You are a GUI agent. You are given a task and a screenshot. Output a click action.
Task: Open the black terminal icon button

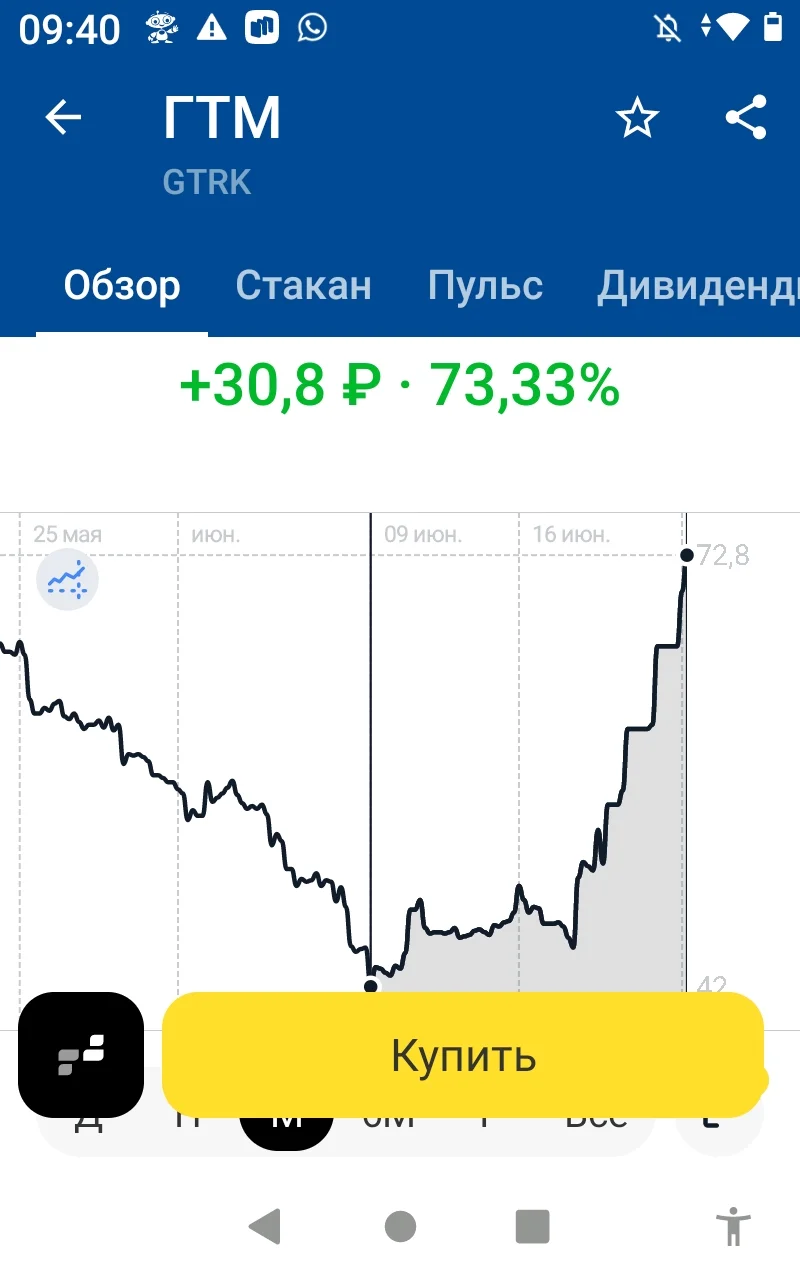point(81,1055)
